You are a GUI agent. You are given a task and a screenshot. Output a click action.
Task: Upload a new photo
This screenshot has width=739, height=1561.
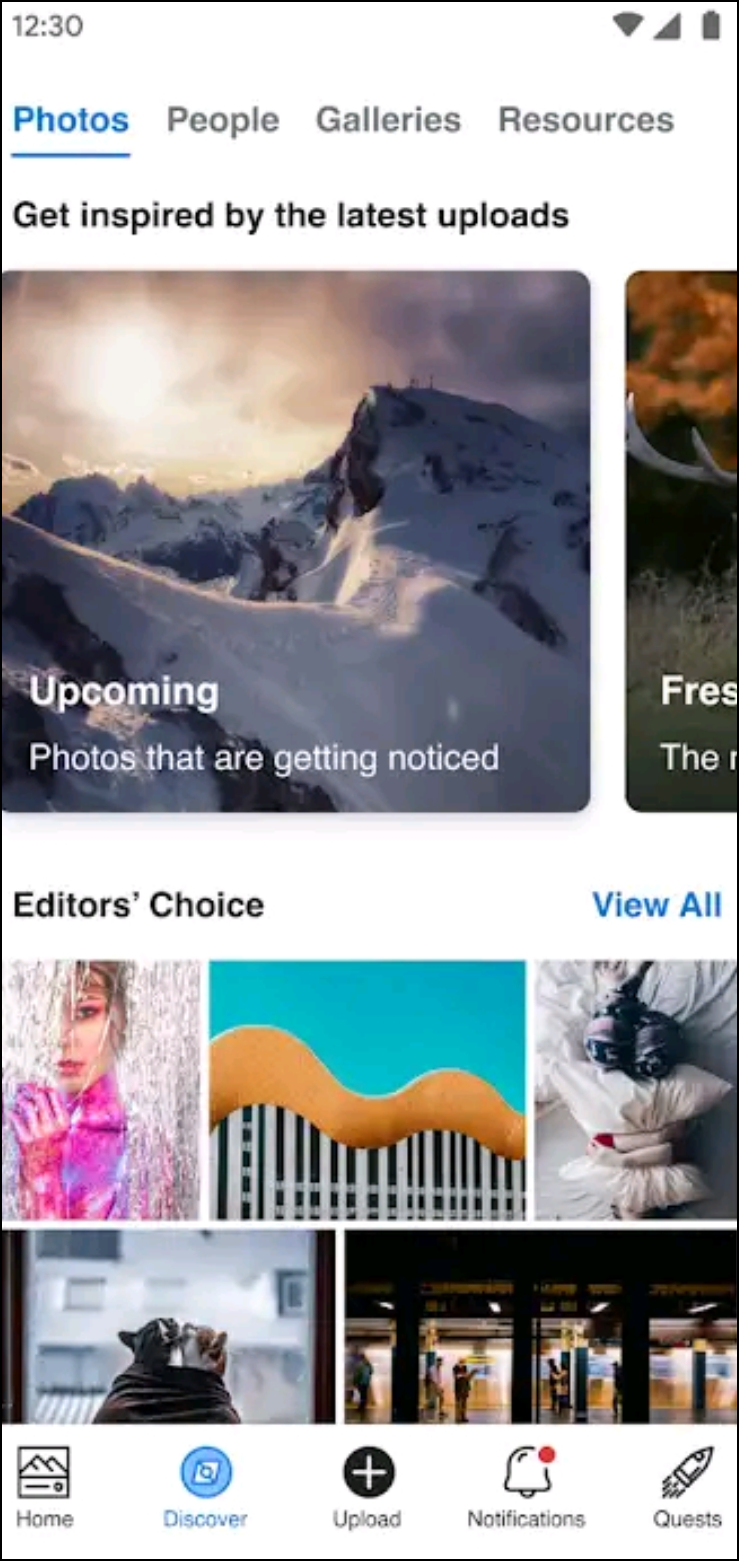coord(367,1490)
